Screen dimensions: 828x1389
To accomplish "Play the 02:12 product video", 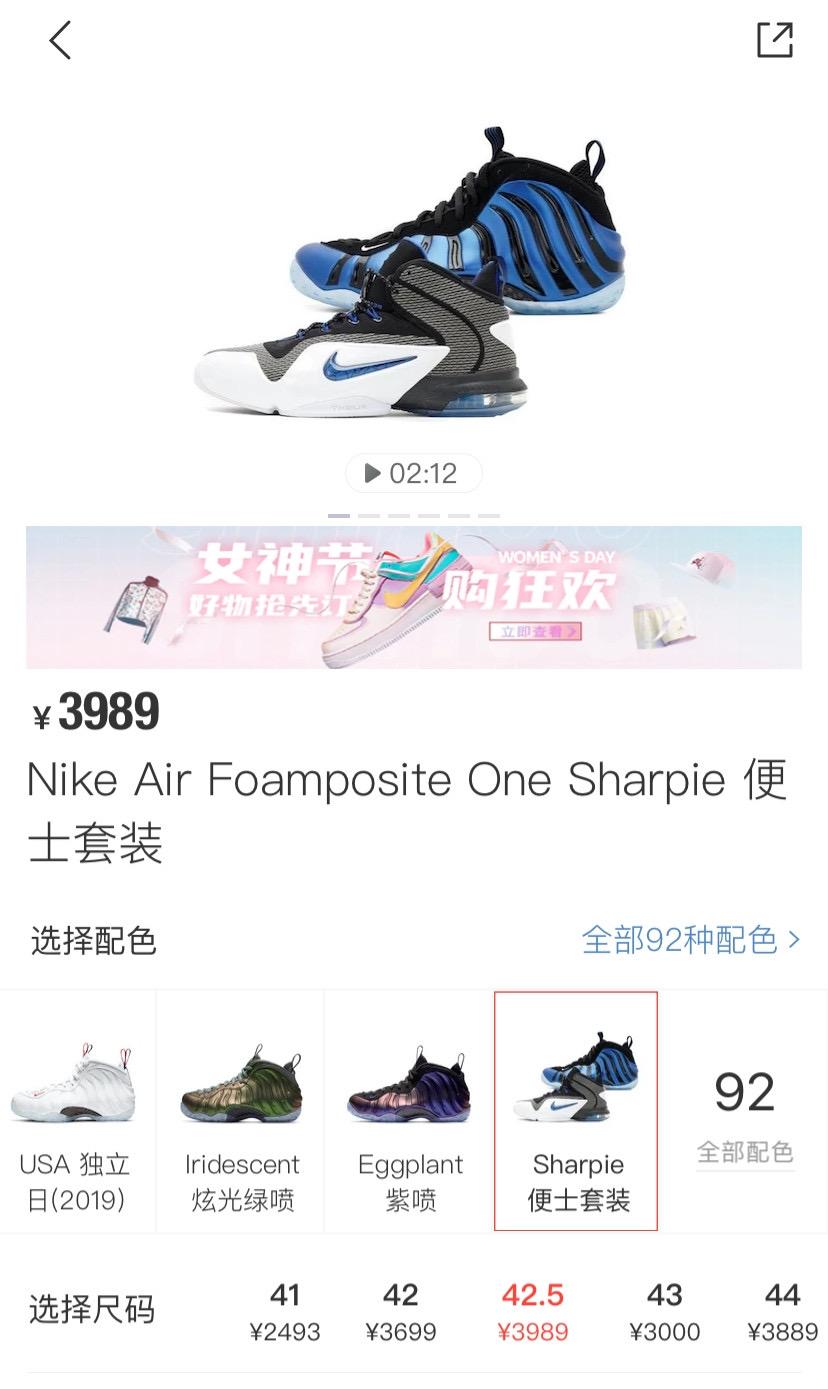I will coord(414,473).
